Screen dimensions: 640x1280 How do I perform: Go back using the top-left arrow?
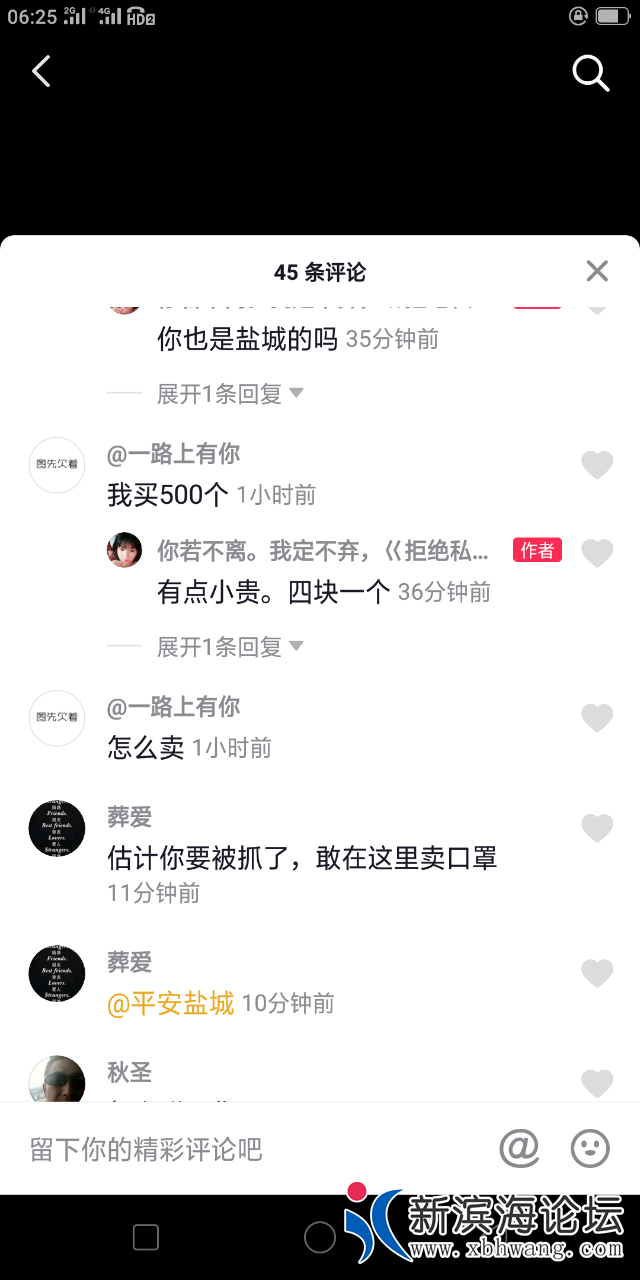(x=41, y=71)
